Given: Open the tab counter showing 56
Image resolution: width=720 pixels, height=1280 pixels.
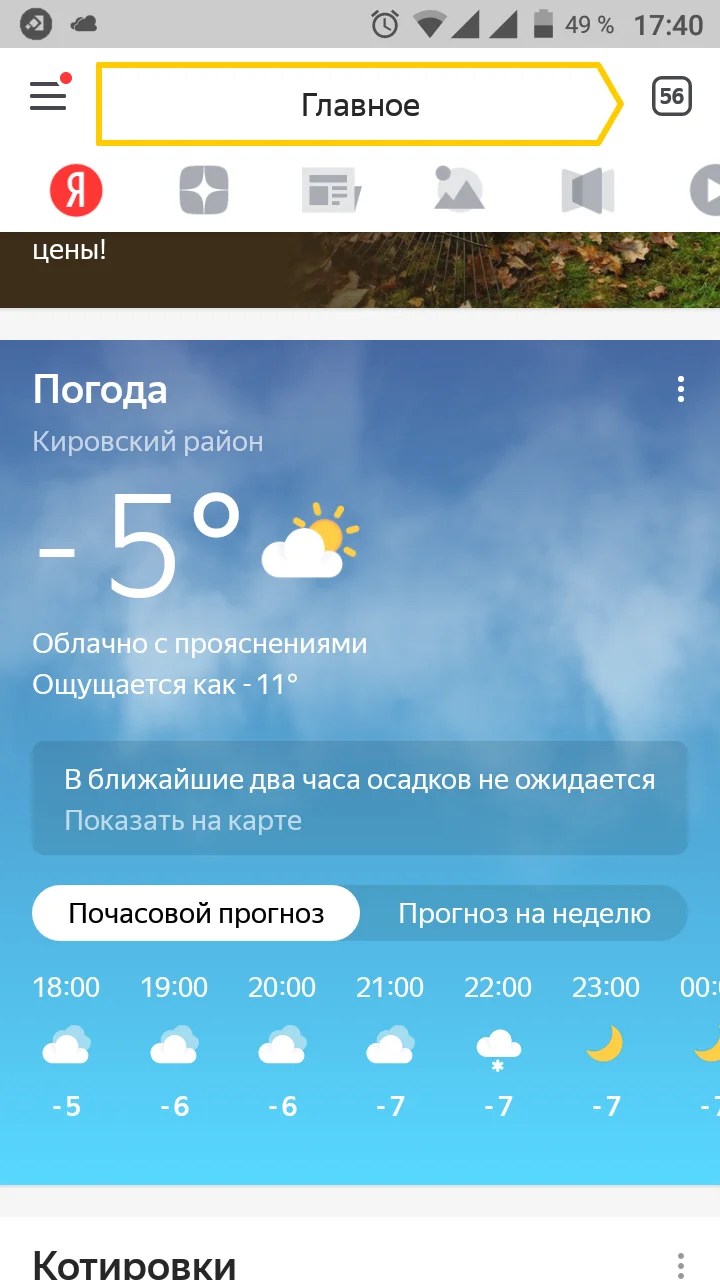Looking at the screenshot, I should 672,97.
